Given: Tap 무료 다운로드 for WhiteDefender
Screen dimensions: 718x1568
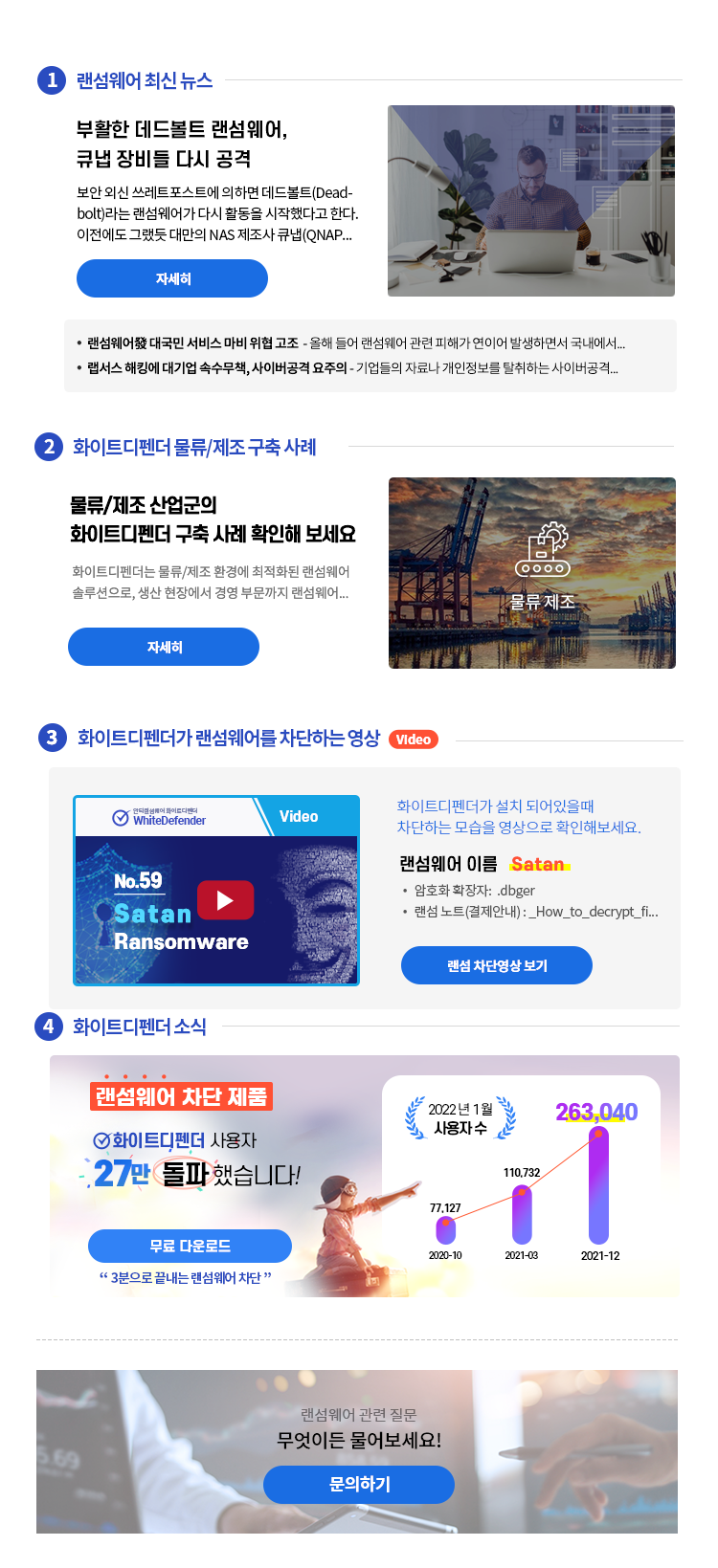Looking at the screenshot, I should pos(190,1246).
